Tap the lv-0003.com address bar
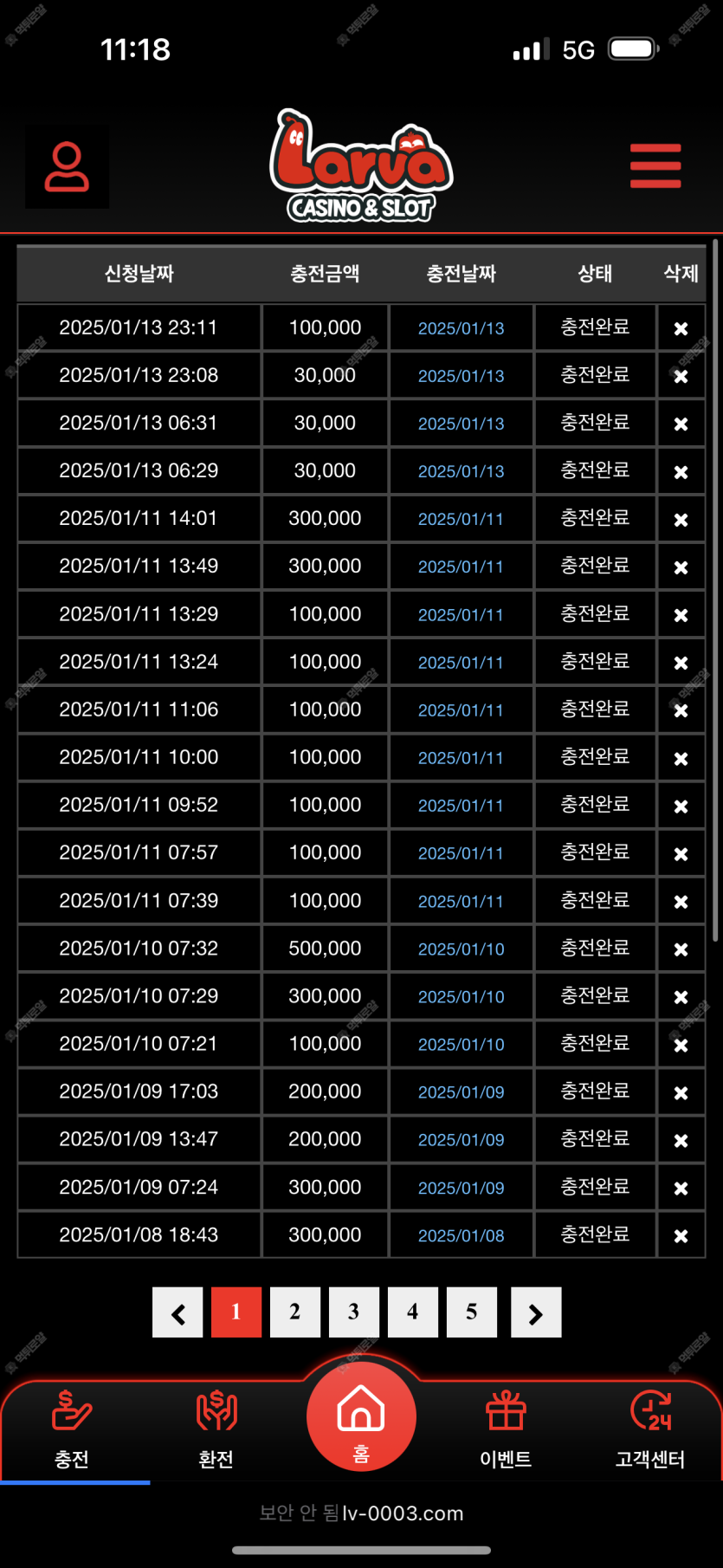Image resolution: width=723 pixels, height=1568 pixels. coord(361,1513)
